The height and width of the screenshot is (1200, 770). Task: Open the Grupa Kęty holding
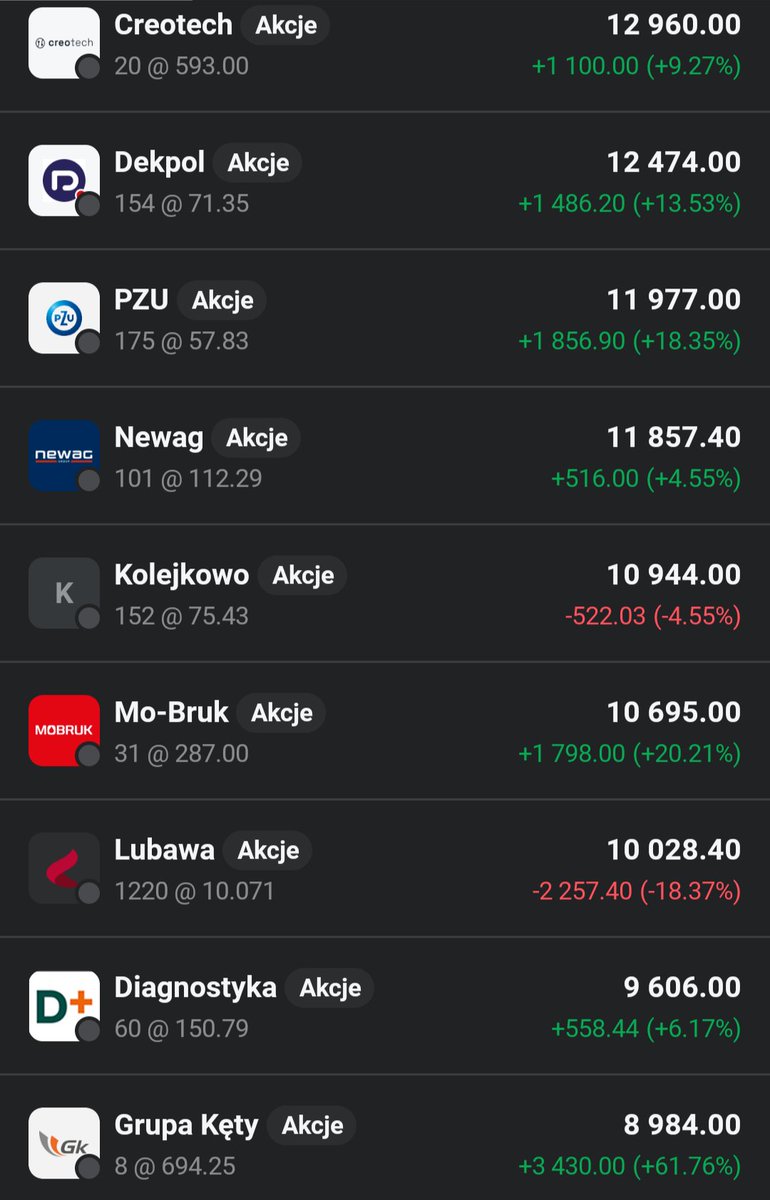coord(385,1143)
